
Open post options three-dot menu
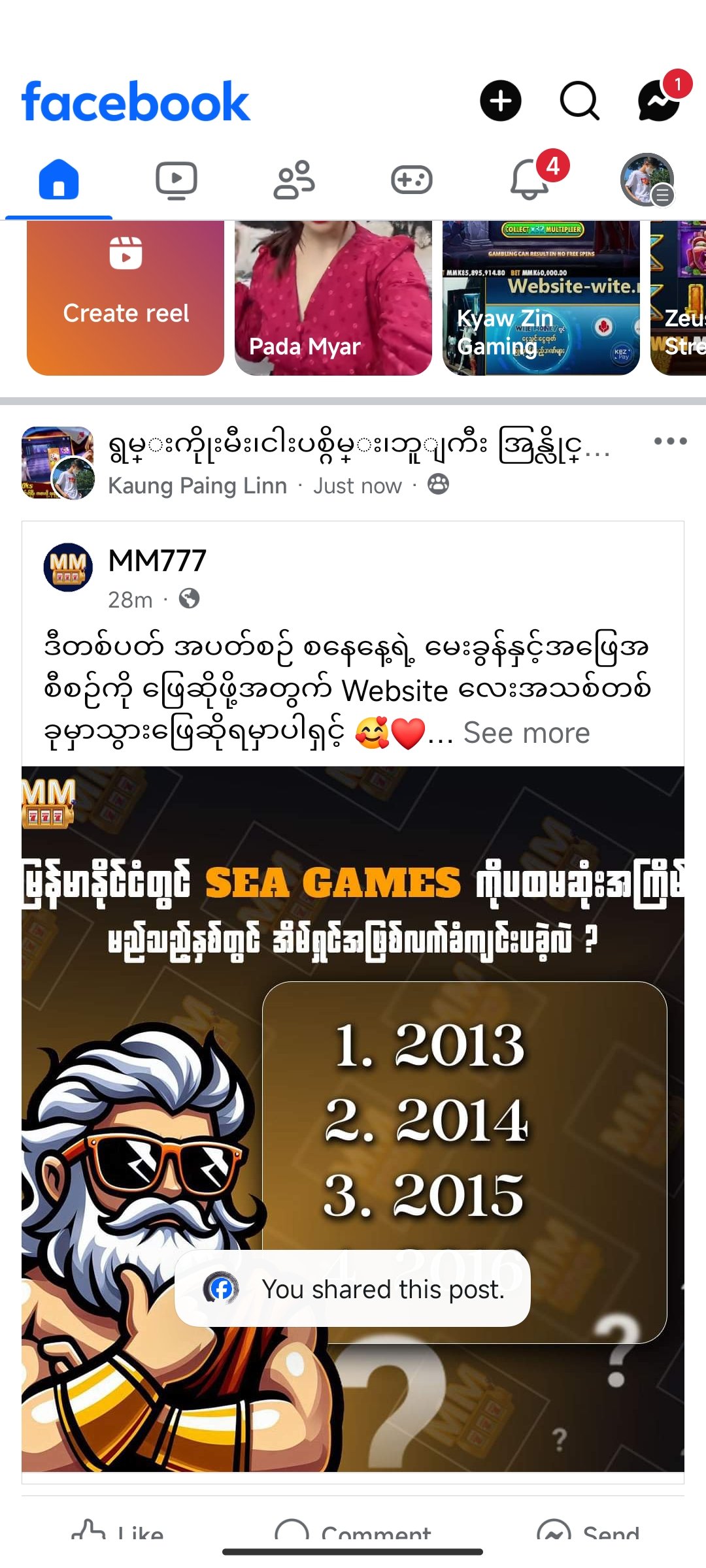tap(670, 442)
